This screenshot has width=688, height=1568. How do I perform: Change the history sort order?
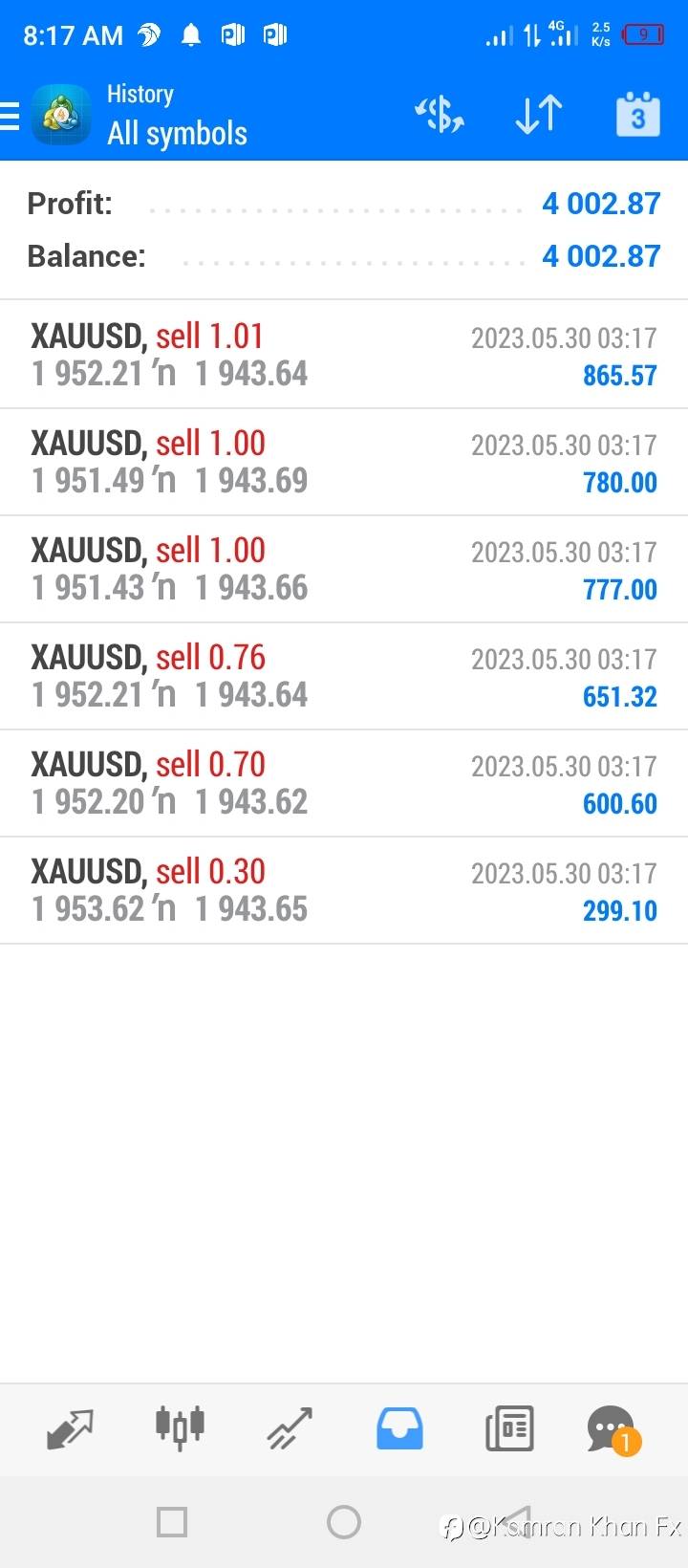538,116
